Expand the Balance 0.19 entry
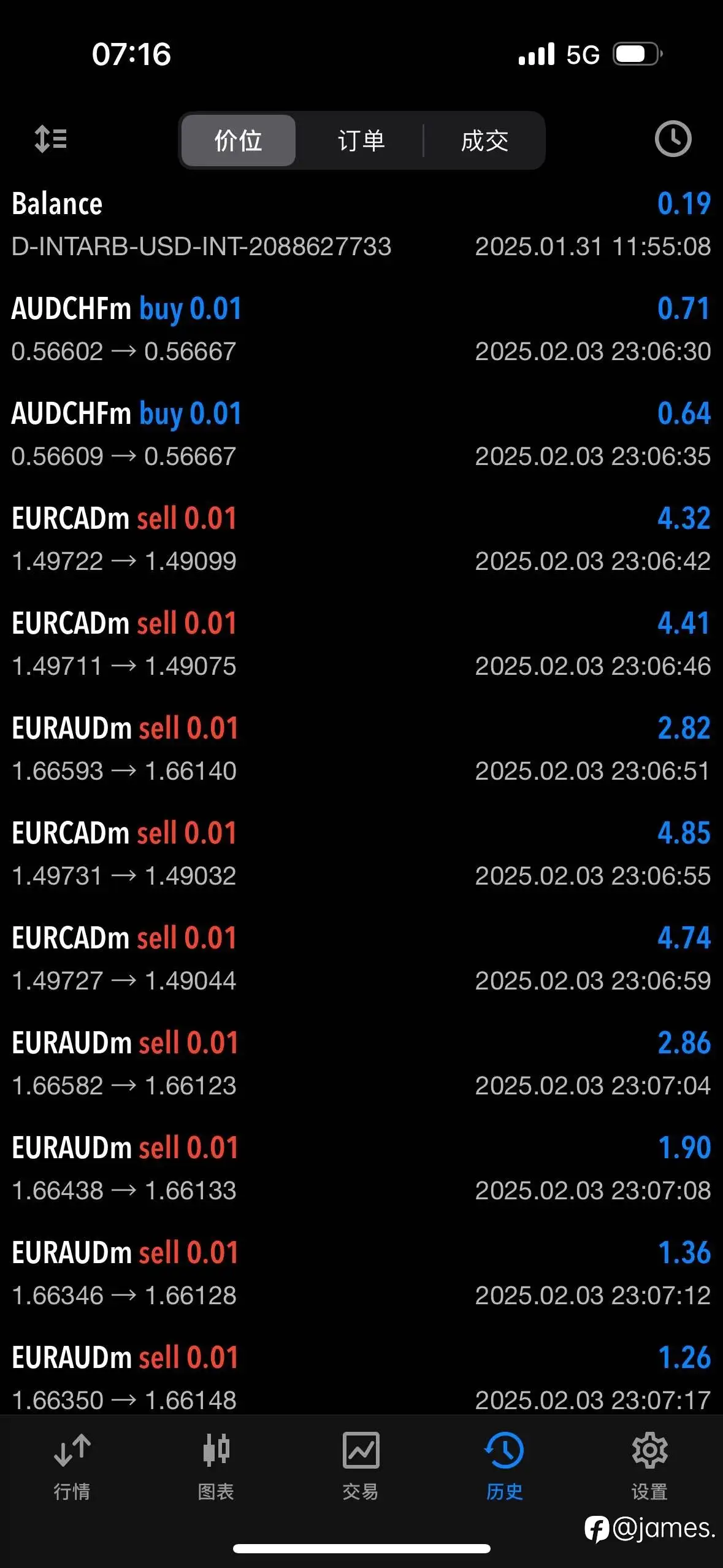The image size is (723, 1568). pos(361,225)
